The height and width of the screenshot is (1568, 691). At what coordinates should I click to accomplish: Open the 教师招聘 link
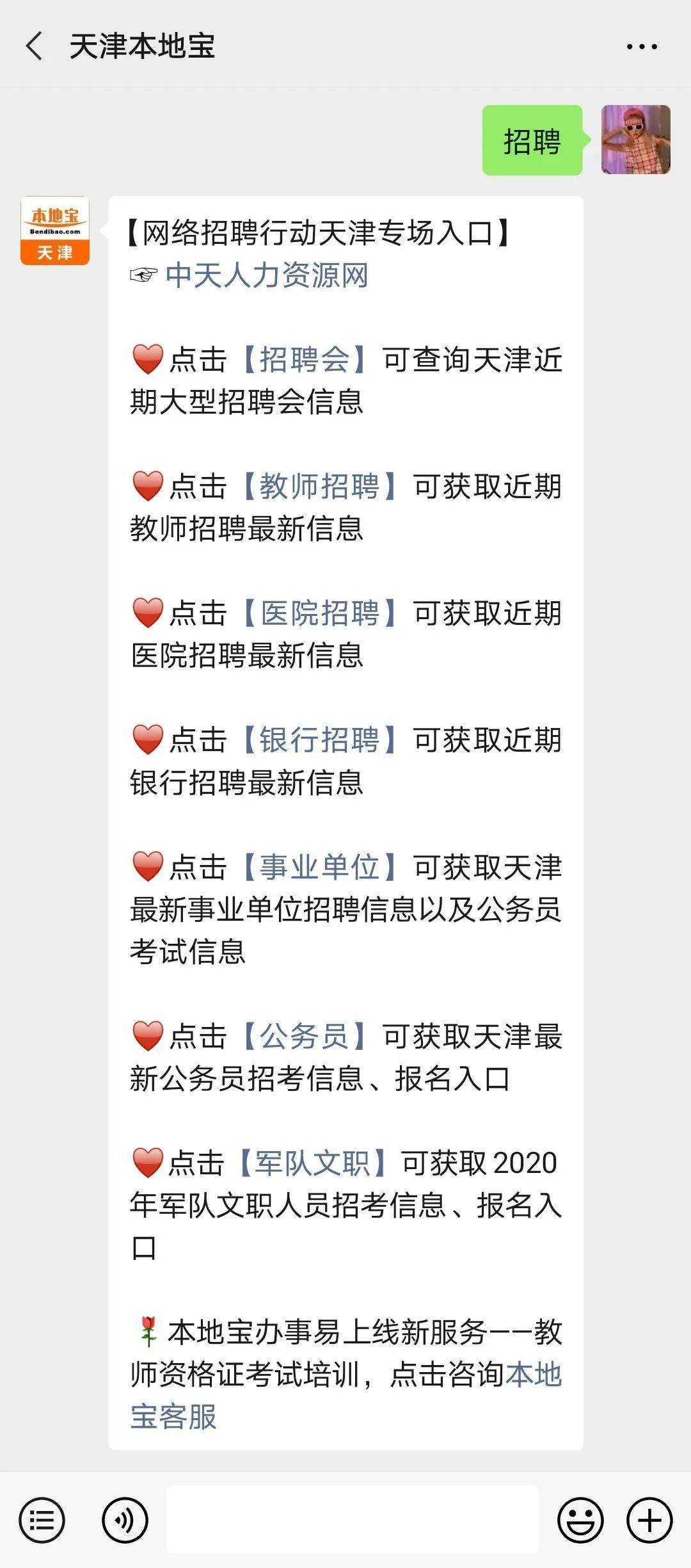tap(319, 486)
